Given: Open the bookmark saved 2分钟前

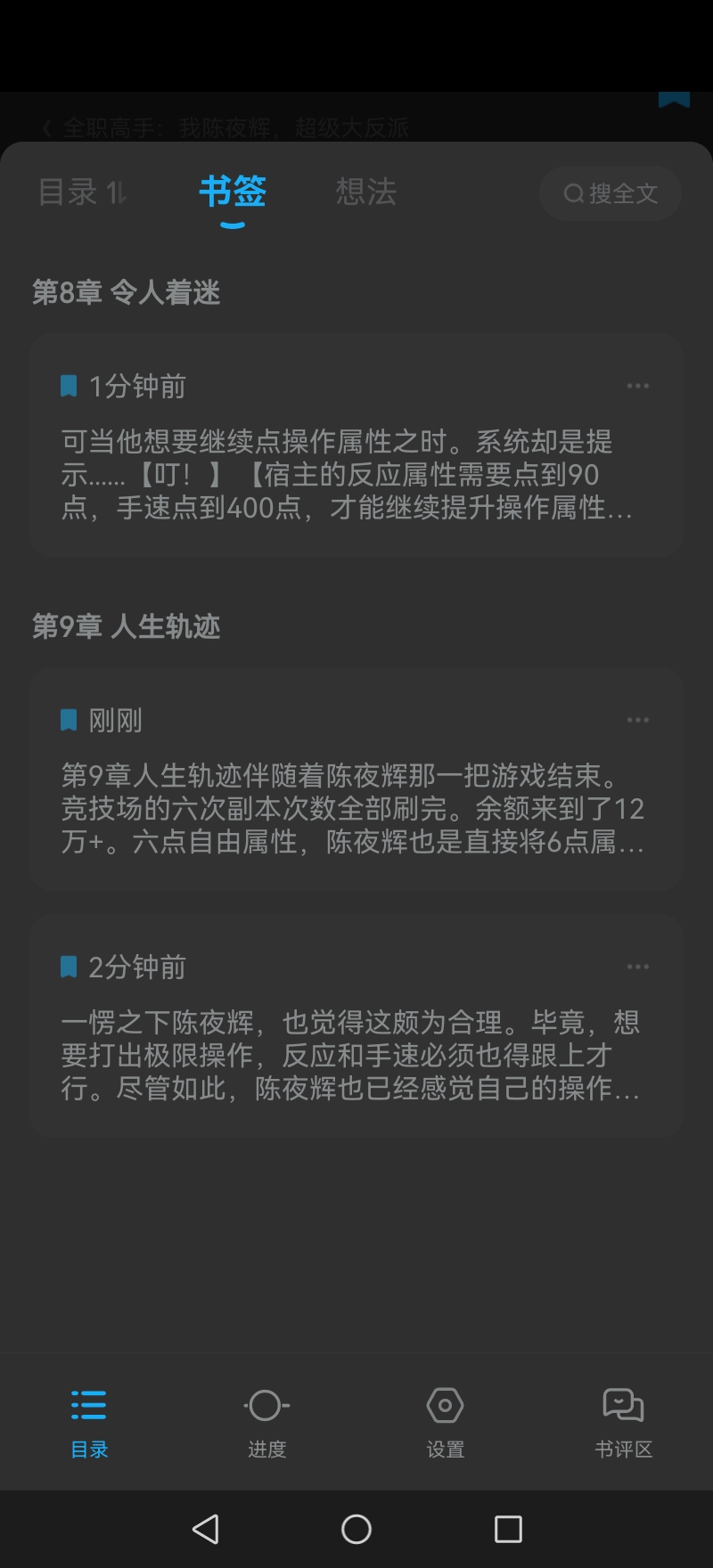Looking at the screenshot, I should 346,1055.
